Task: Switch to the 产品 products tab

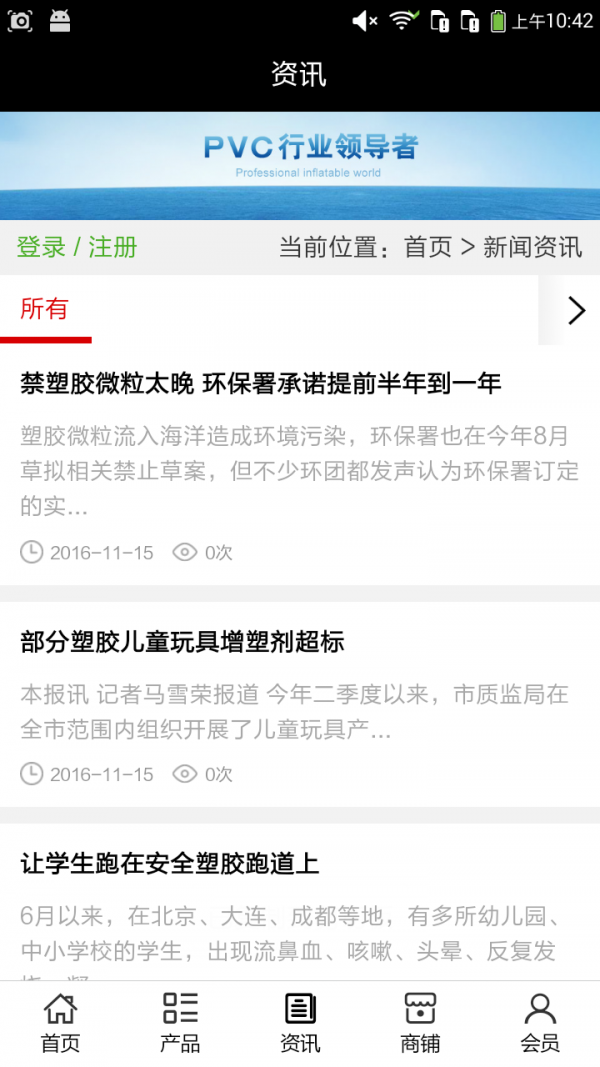Action: 180,1023
